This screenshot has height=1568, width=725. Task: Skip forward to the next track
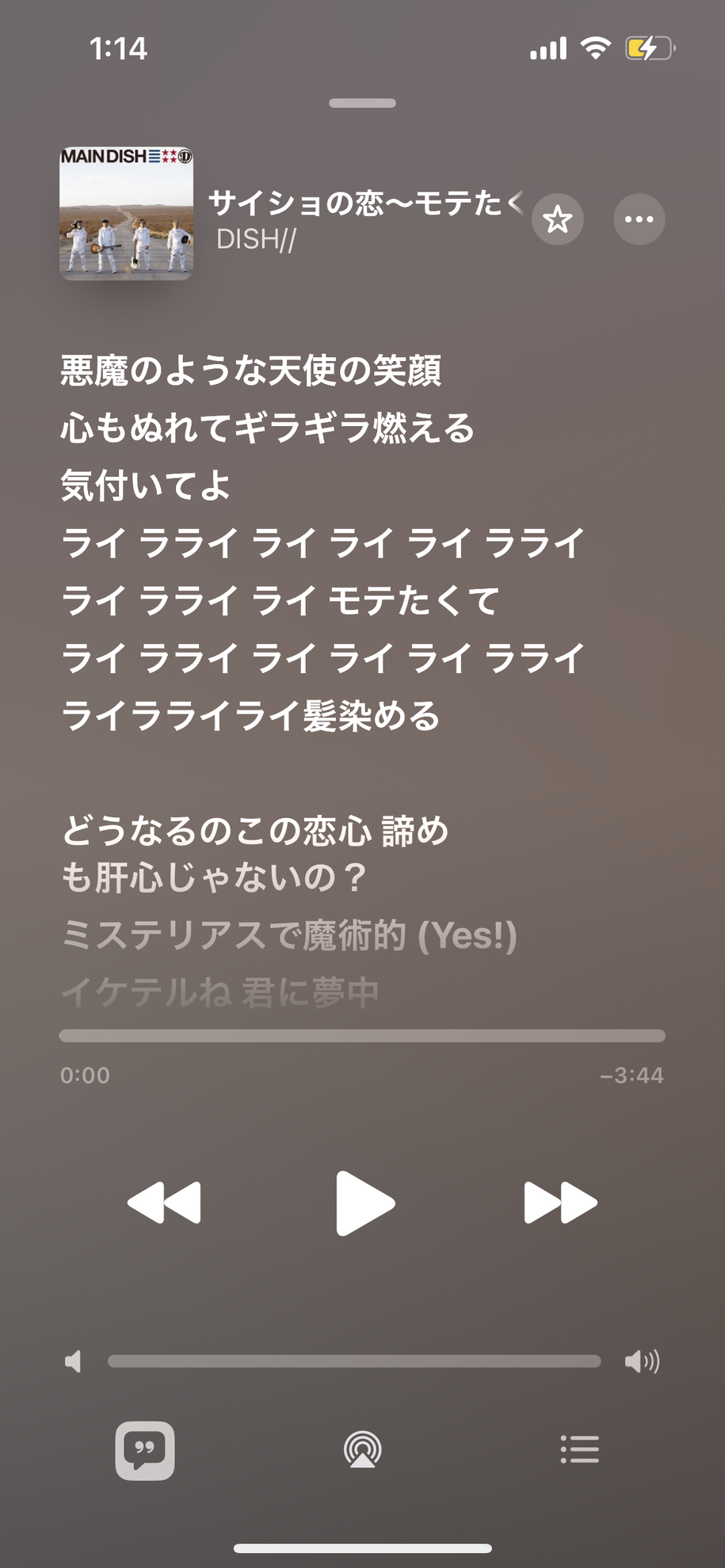pos(560,1203)
